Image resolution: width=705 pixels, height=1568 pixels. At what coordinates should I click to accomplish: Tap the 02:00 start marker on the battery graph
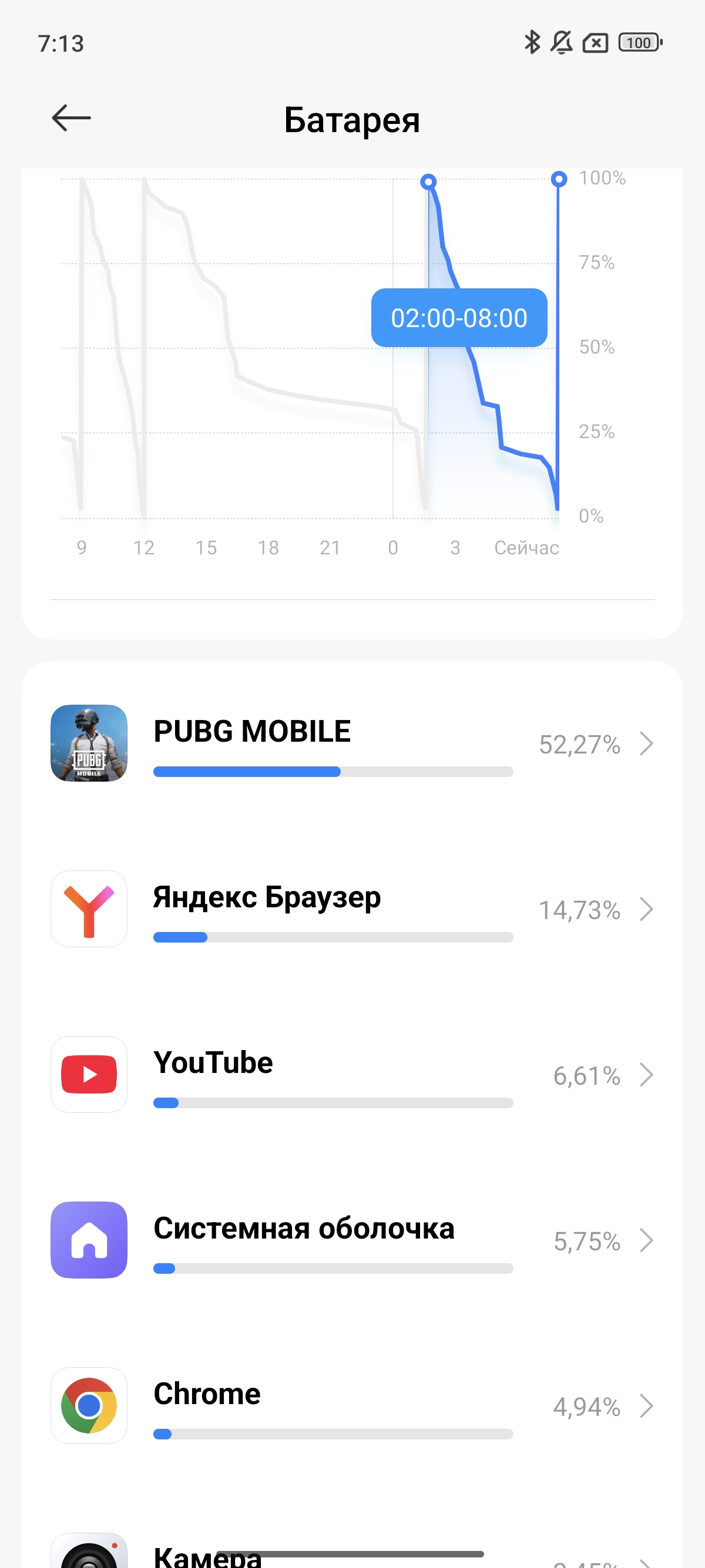429,181
